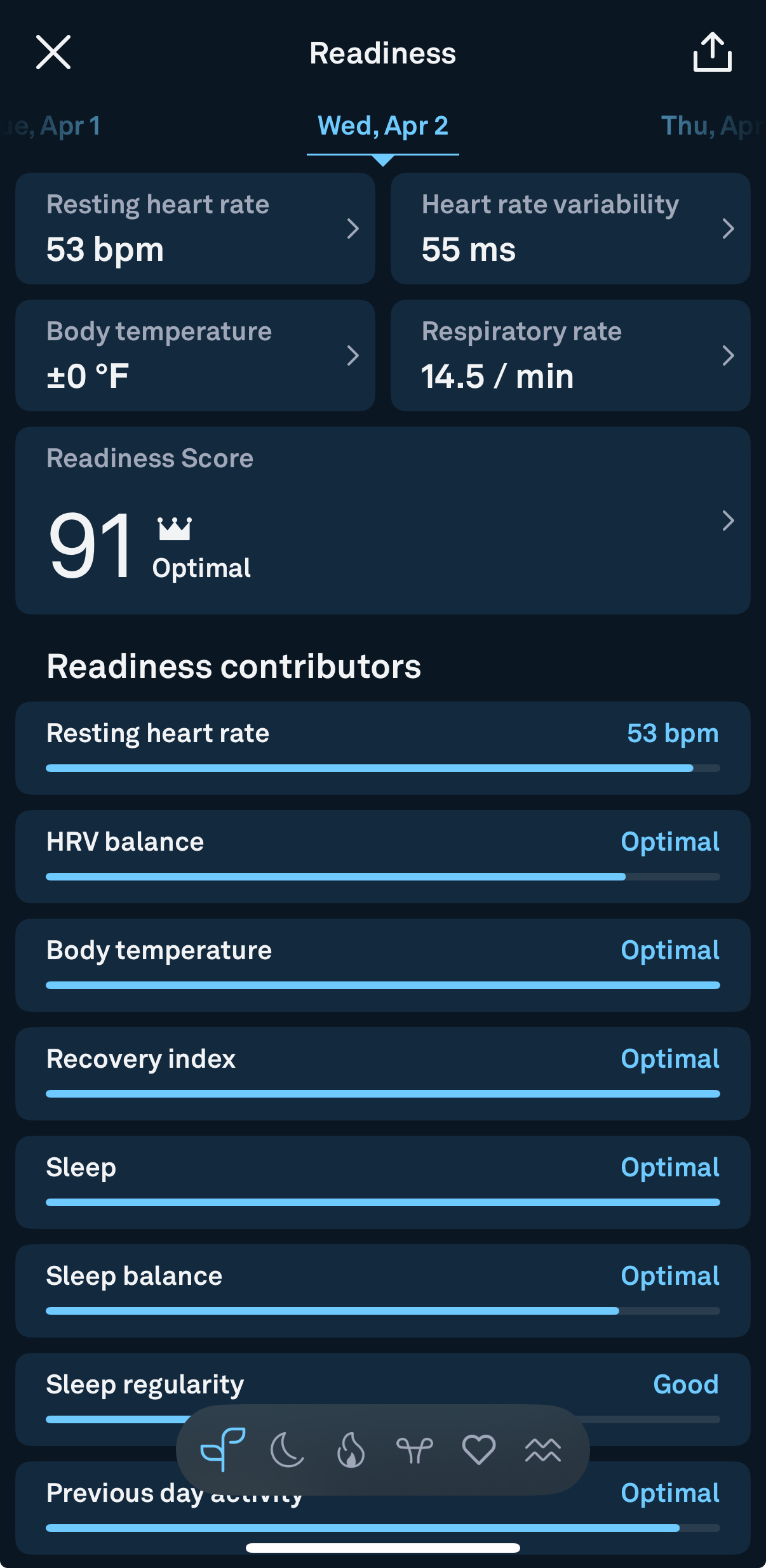The width and height of the screenshot is (766, 1568).
Task: Jump to the flame activity icon
Action: pos(351,1451)
